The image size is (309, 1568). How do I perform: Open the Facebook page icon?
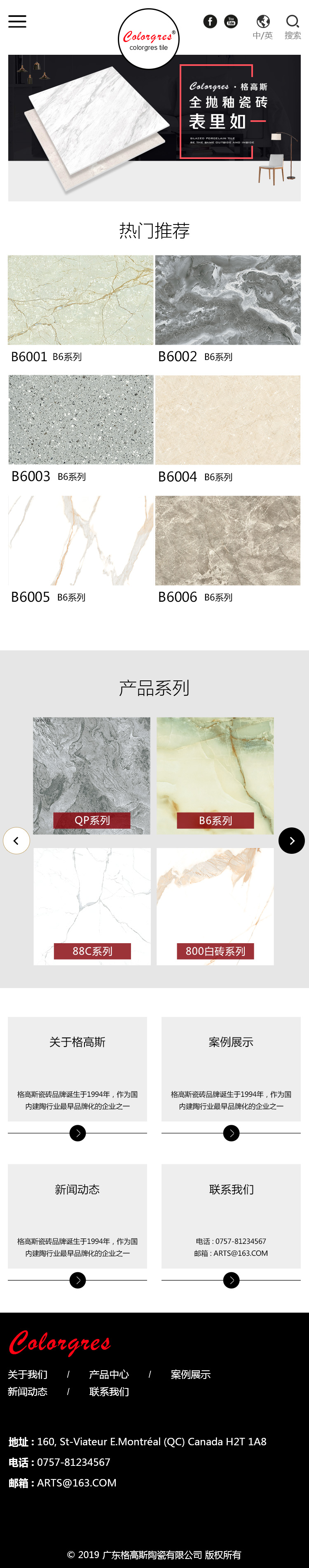pos(210,22)
